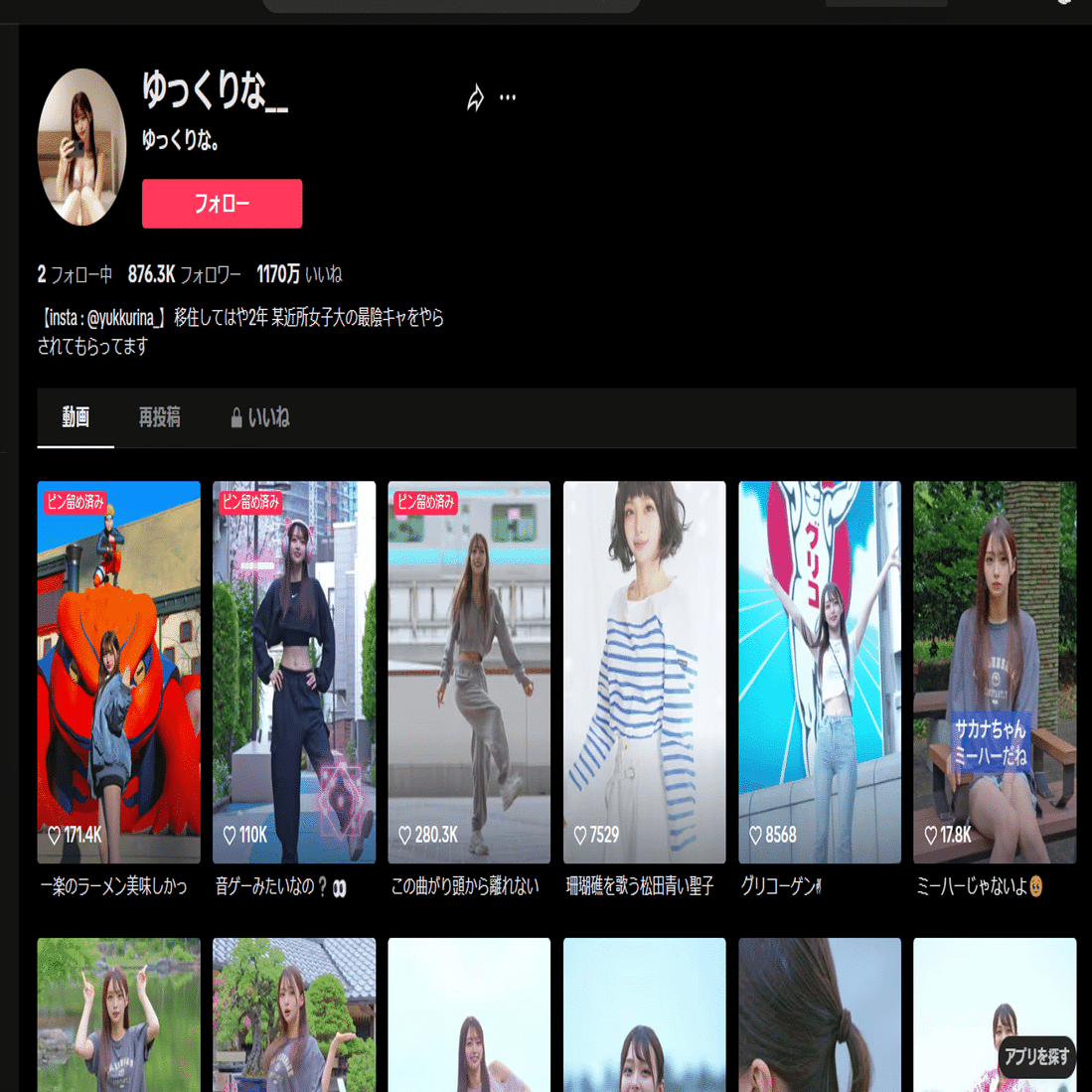Open video 一楽のラーメン美味しかっ
The height and width of the screenshot is (1092, 1092).
click(x=118, y=672)
